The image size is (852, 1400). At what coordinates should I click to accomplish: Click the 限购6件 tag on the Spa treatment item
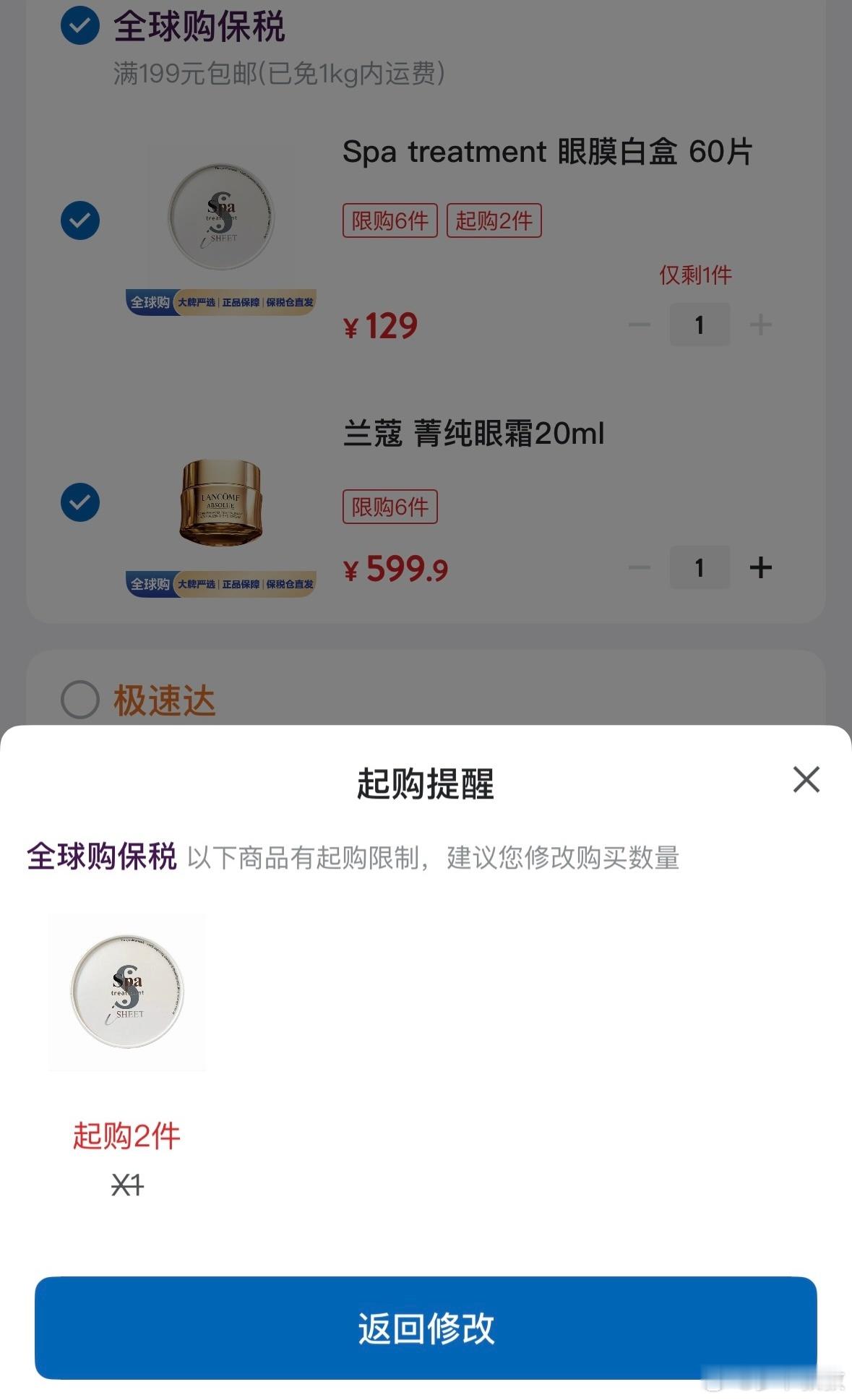[x=390, y=220]
